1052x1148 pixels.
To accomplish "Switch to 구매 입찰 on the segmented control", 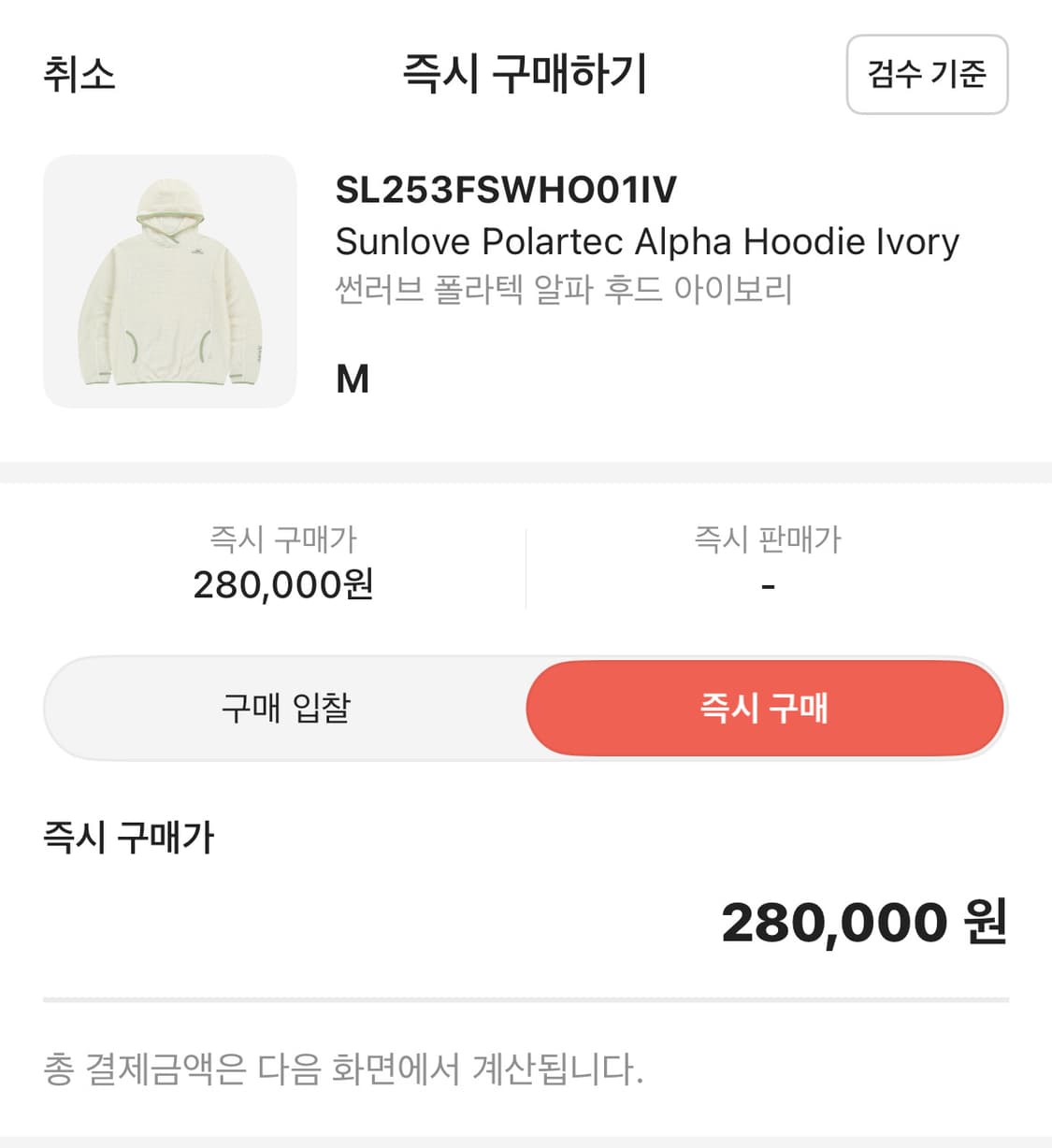I will point(285,709).
